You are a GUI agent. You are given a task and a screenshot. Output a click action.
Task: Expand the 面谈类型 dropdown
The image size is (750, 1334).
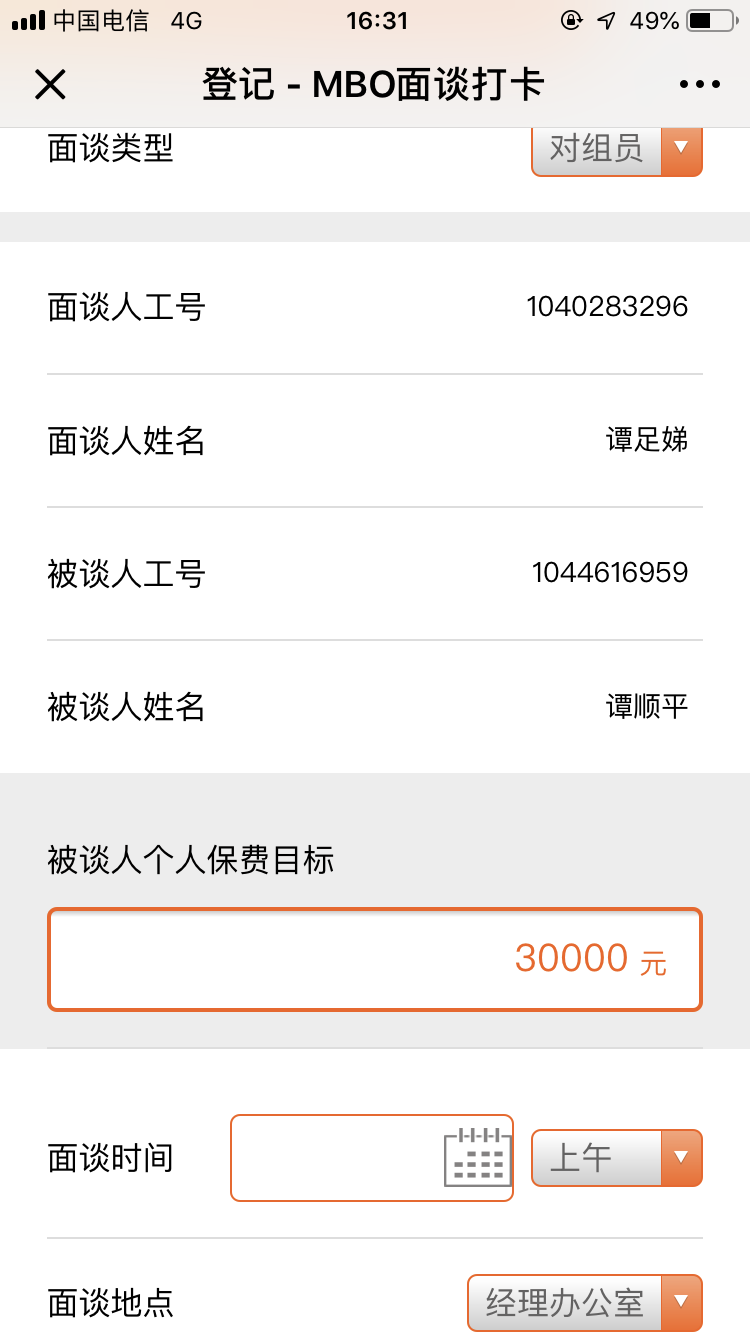coord(616,150)
